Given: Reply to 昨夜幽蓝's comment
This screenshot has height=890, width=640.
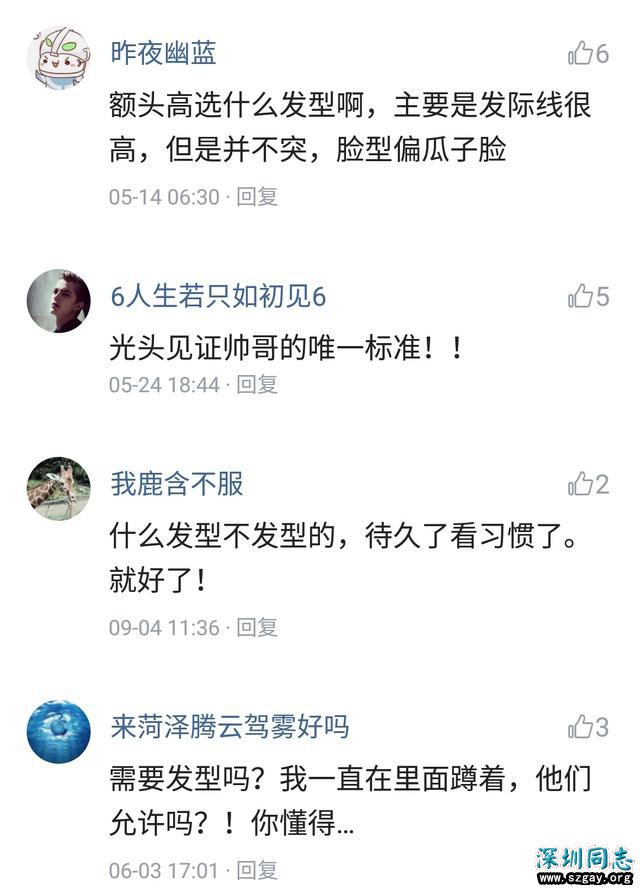Looking at the screenshot, I should coord(257,196).
